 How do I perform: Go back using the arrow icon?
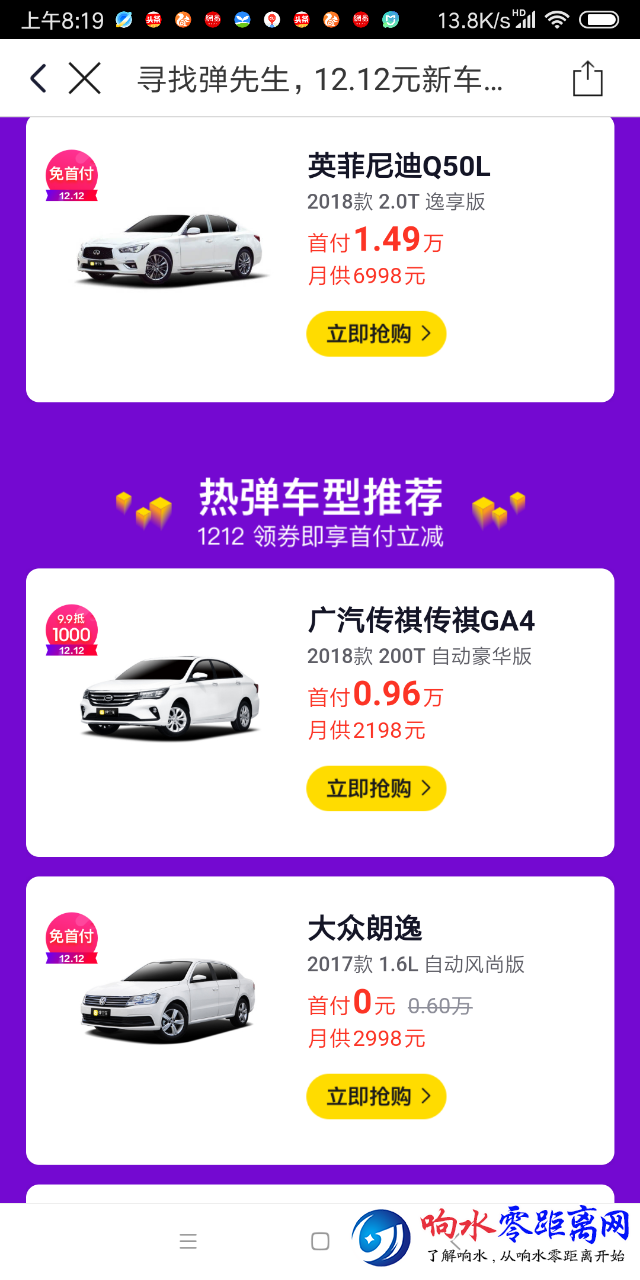[38, 78]
